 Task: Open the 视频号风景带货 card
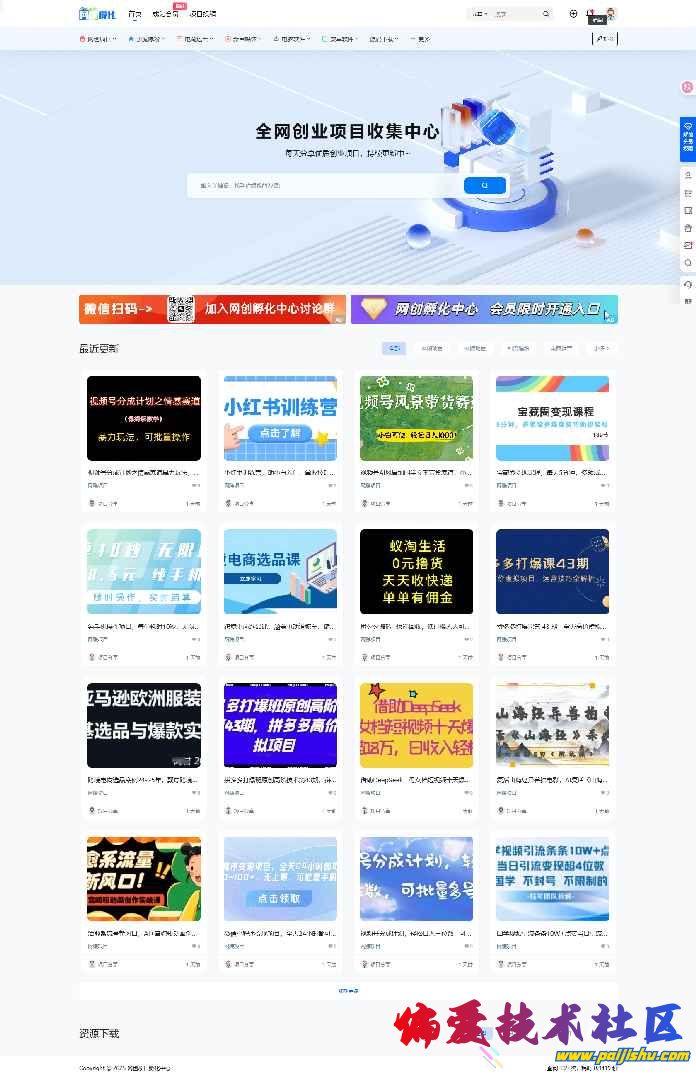pyautogui.click(x=416, y=418)
